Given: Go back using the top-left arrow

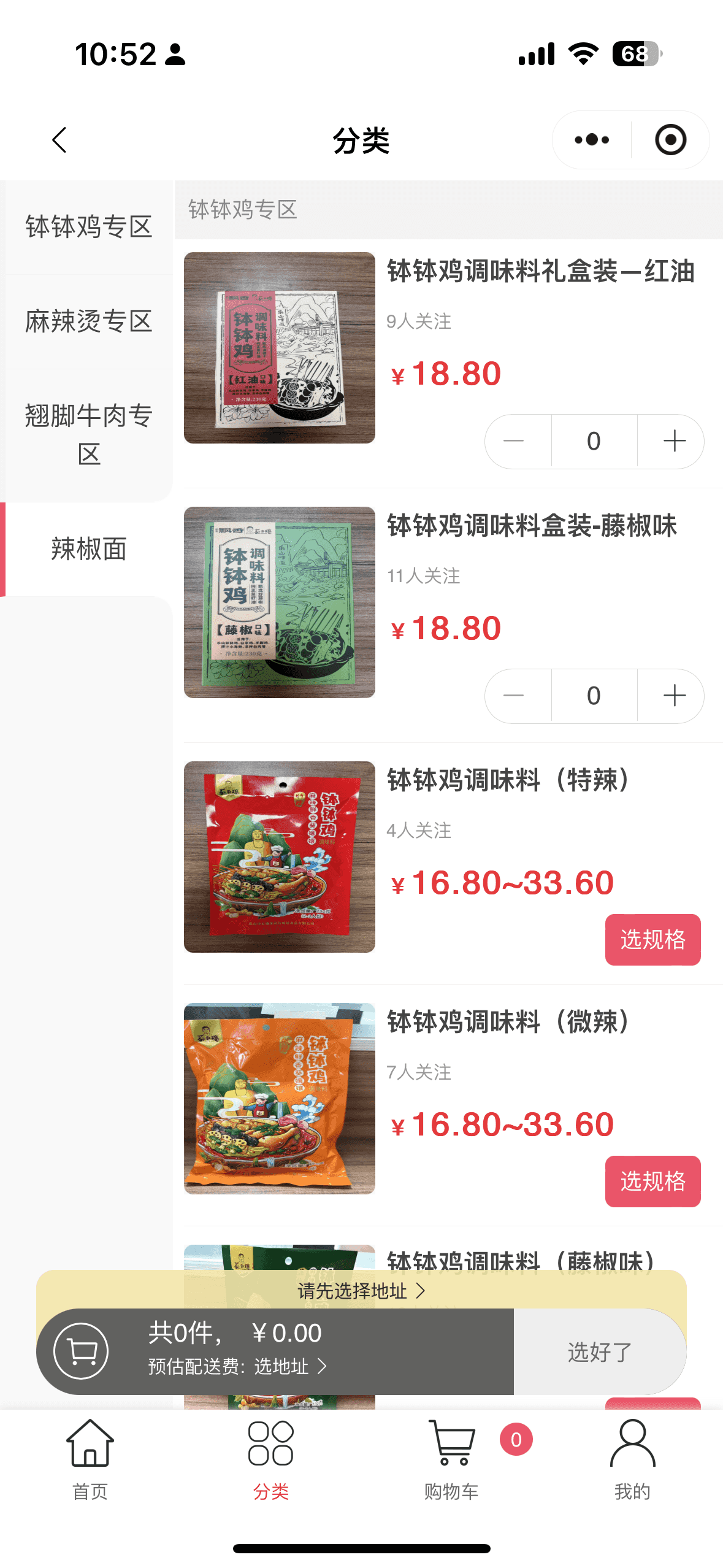Looking at the screenshot, I should (x=59, y=140).
